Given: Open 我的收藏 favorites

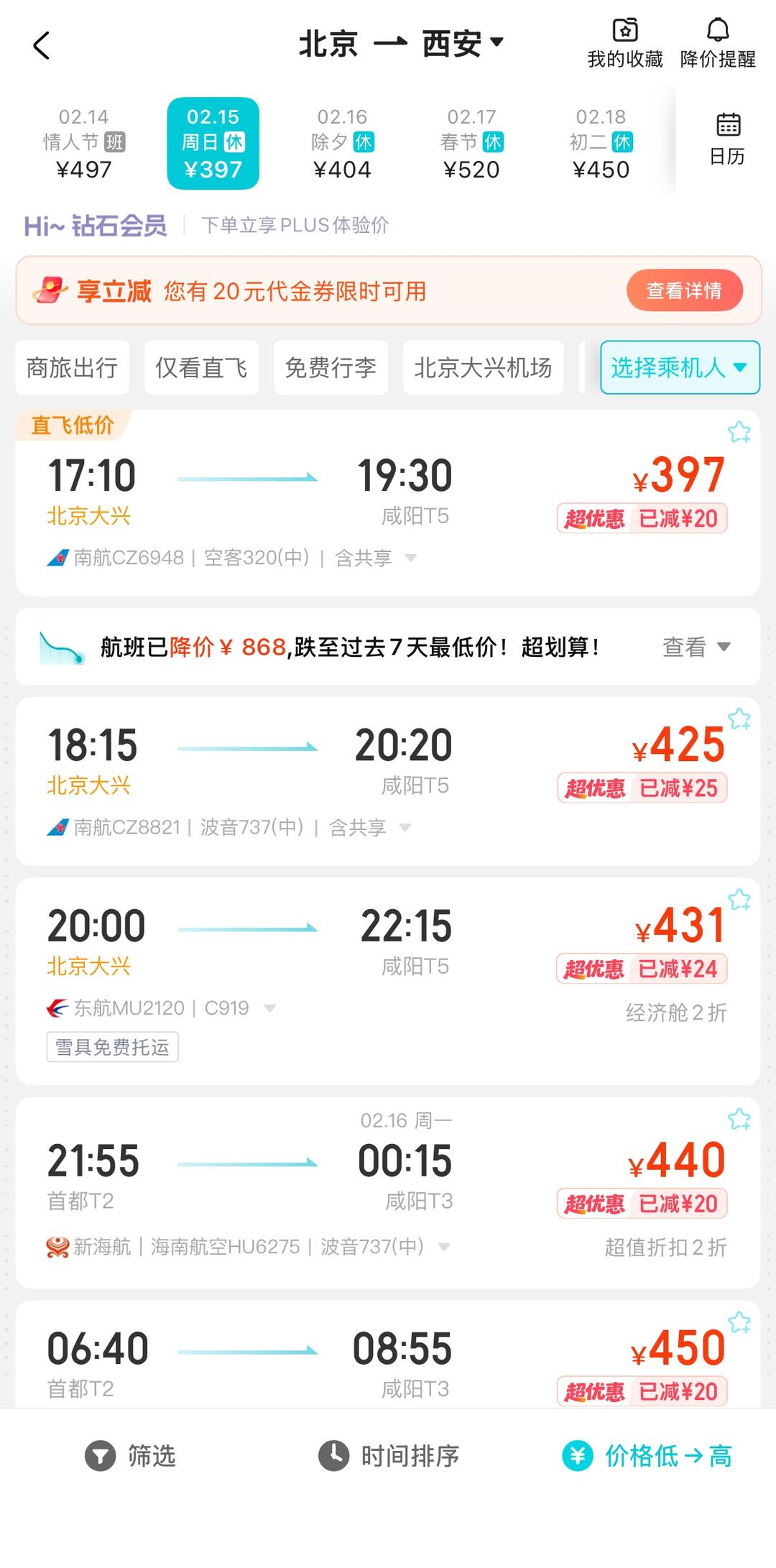Looking at the screenshot, I should click(624, 43).
